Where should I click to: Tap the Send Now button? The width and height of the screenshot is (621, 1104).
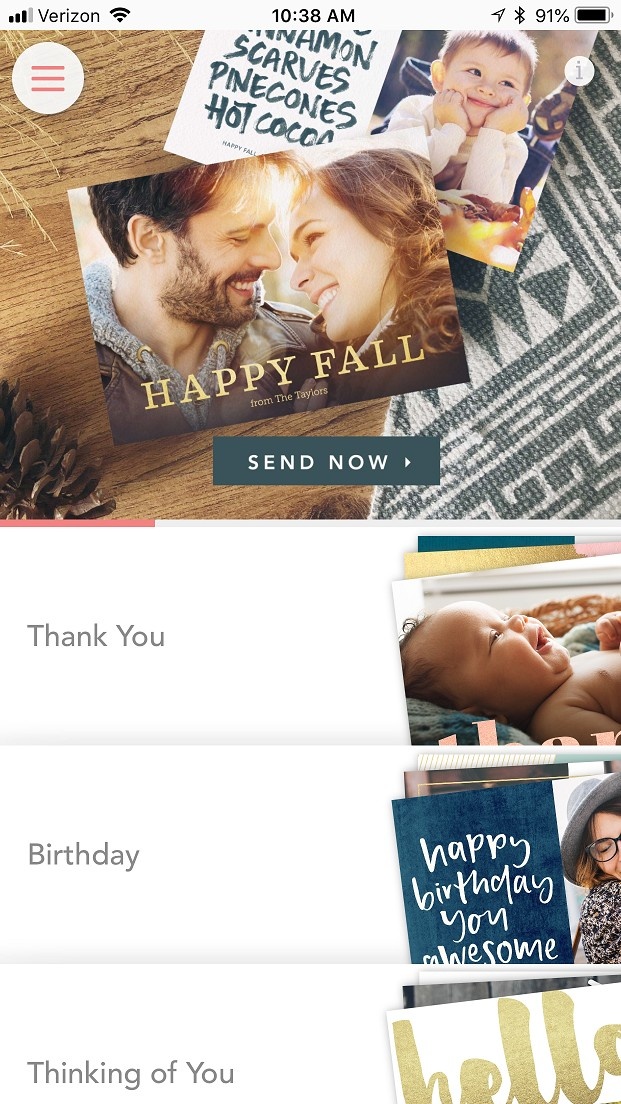[327, 462]
